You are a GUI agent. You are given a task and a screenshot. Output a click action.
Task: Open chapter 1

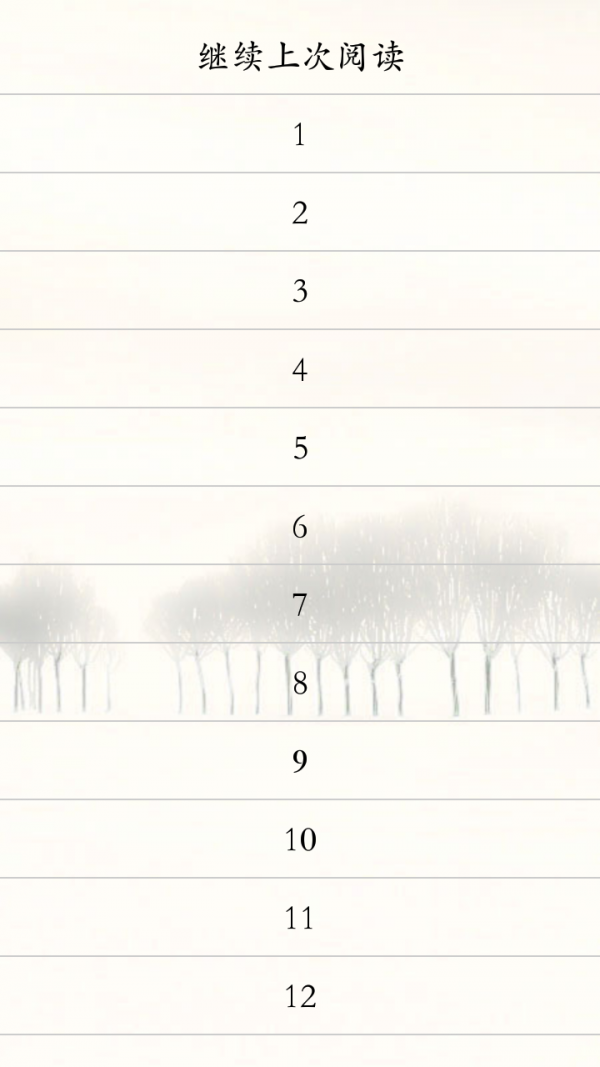pyautogui.click(x=300, y=135)
